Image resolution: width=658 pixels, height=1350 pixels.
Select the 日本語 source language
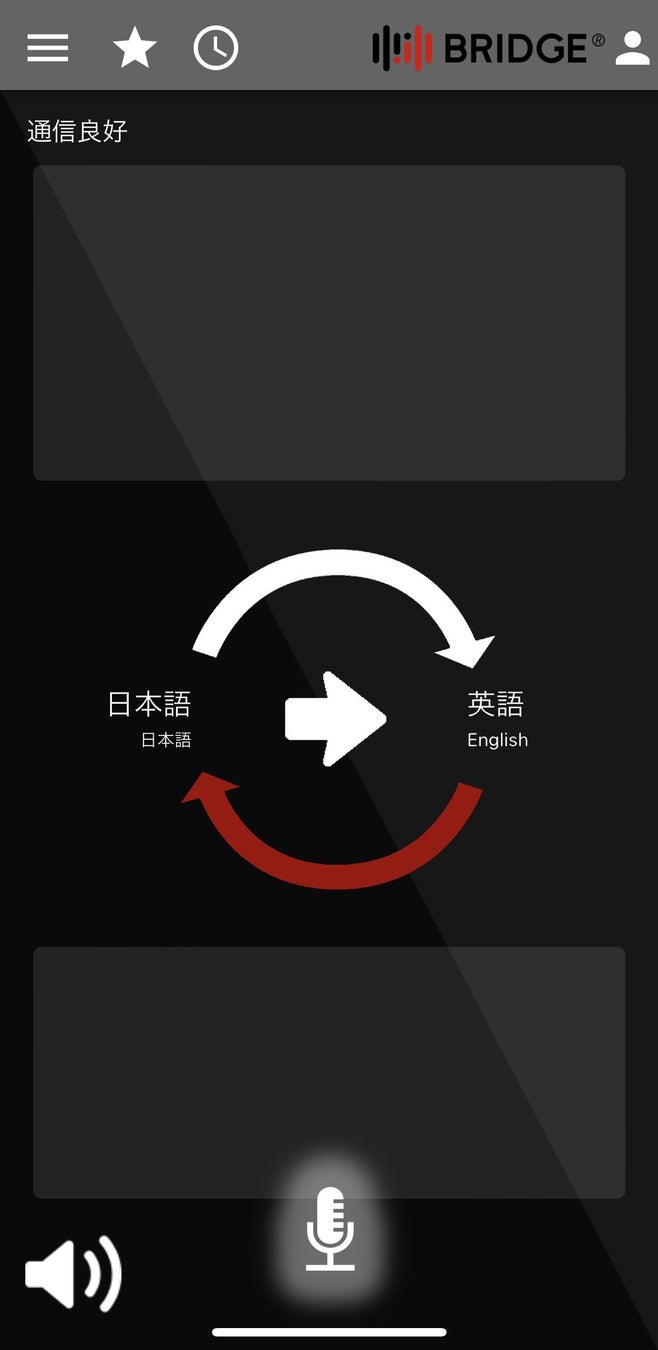pyautogui.click(x=150, y=717)
